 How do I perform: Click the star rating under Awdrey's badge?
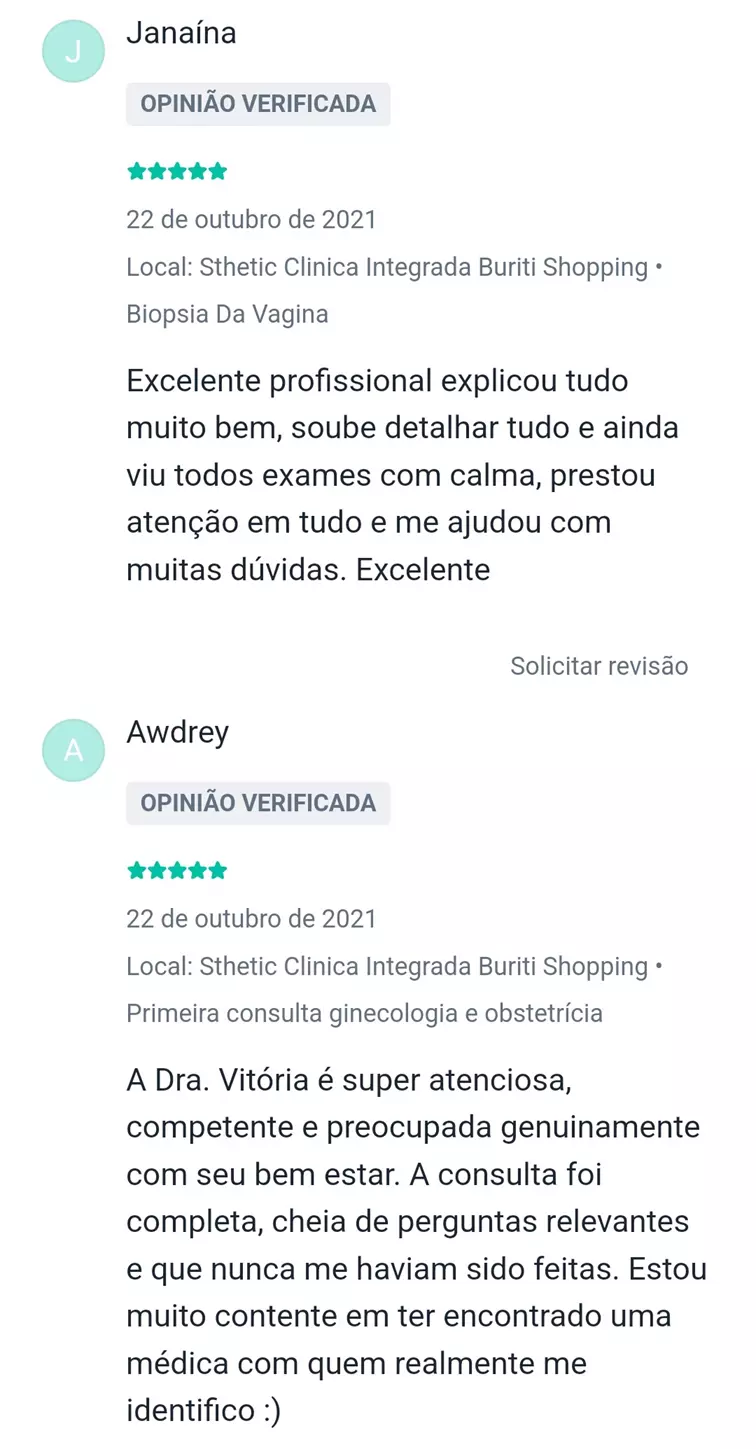tap(176, 870)
